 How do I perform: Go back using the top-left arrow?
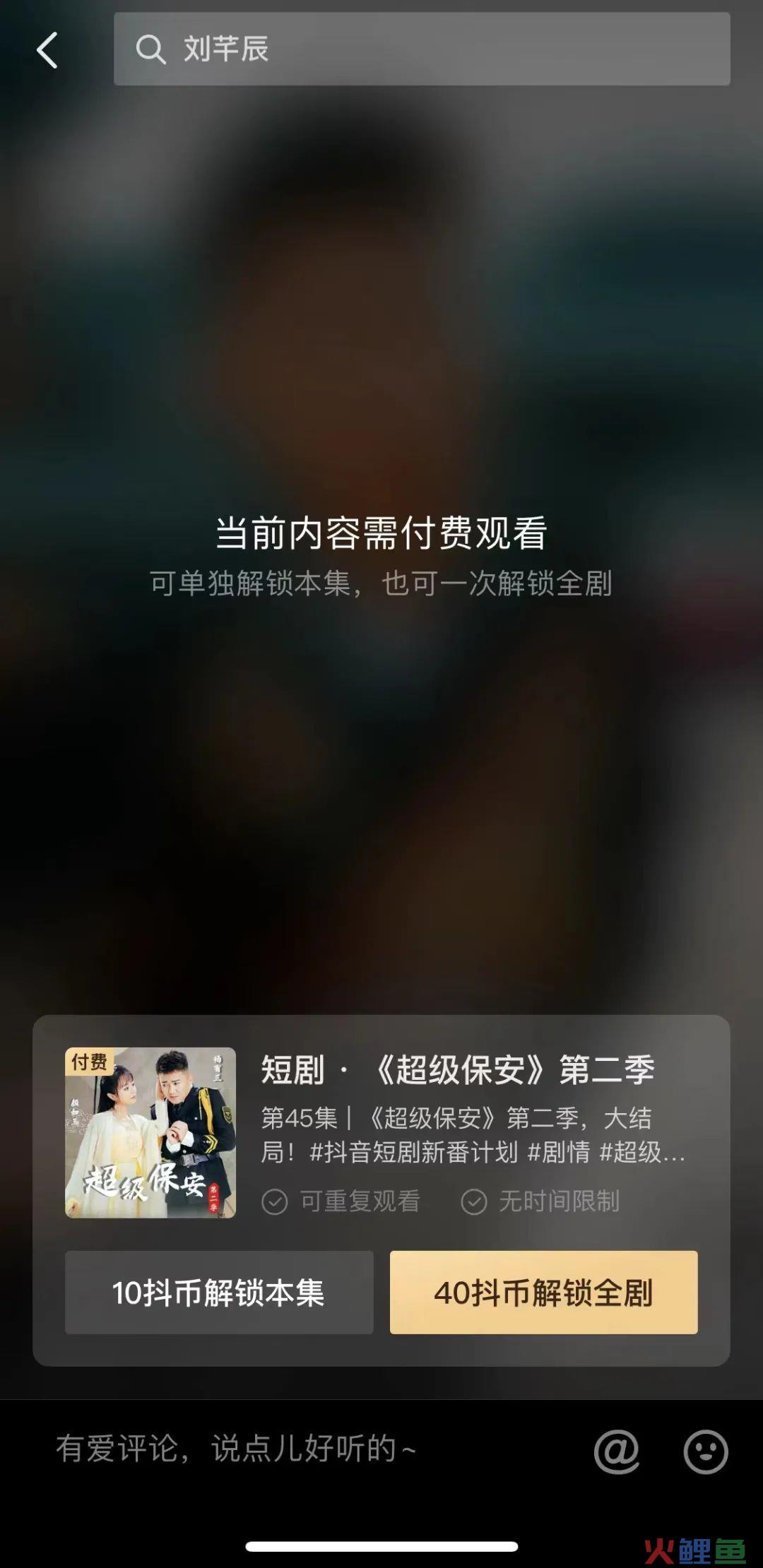(x=47, y=50)
